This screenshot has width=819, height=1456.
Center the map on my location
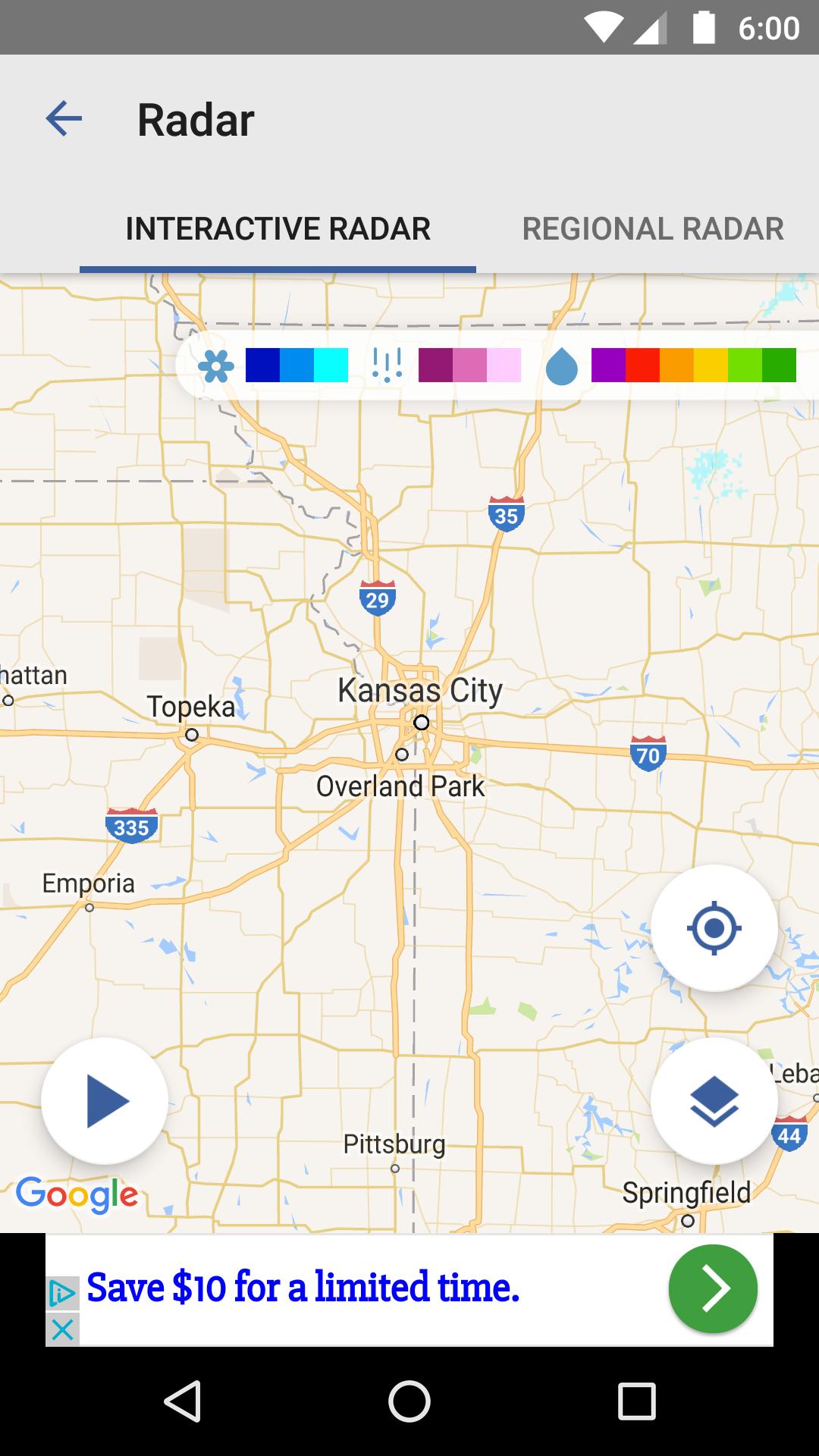click(714, 927)
